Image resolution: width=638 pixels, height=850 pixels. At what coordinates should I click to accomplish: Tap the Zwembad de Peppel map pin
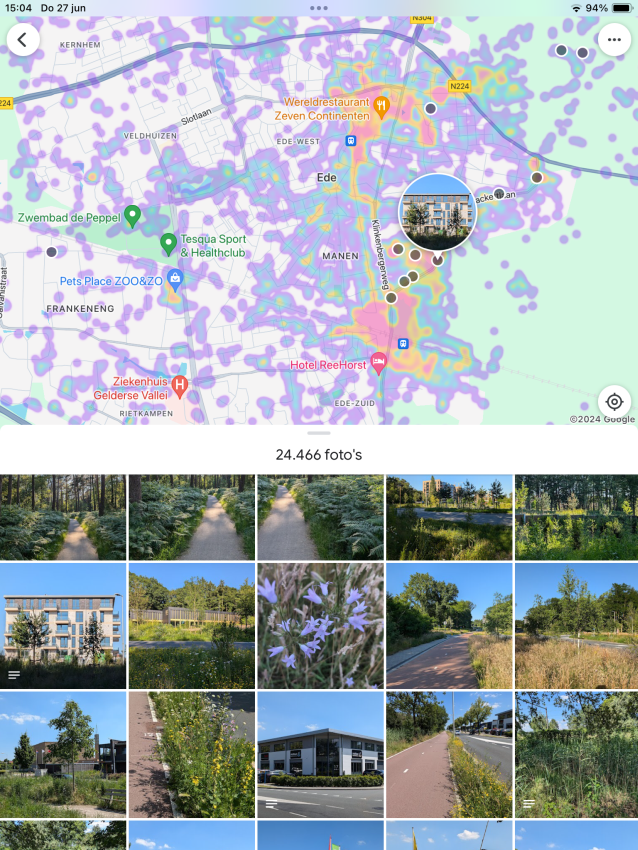point(132,216)
